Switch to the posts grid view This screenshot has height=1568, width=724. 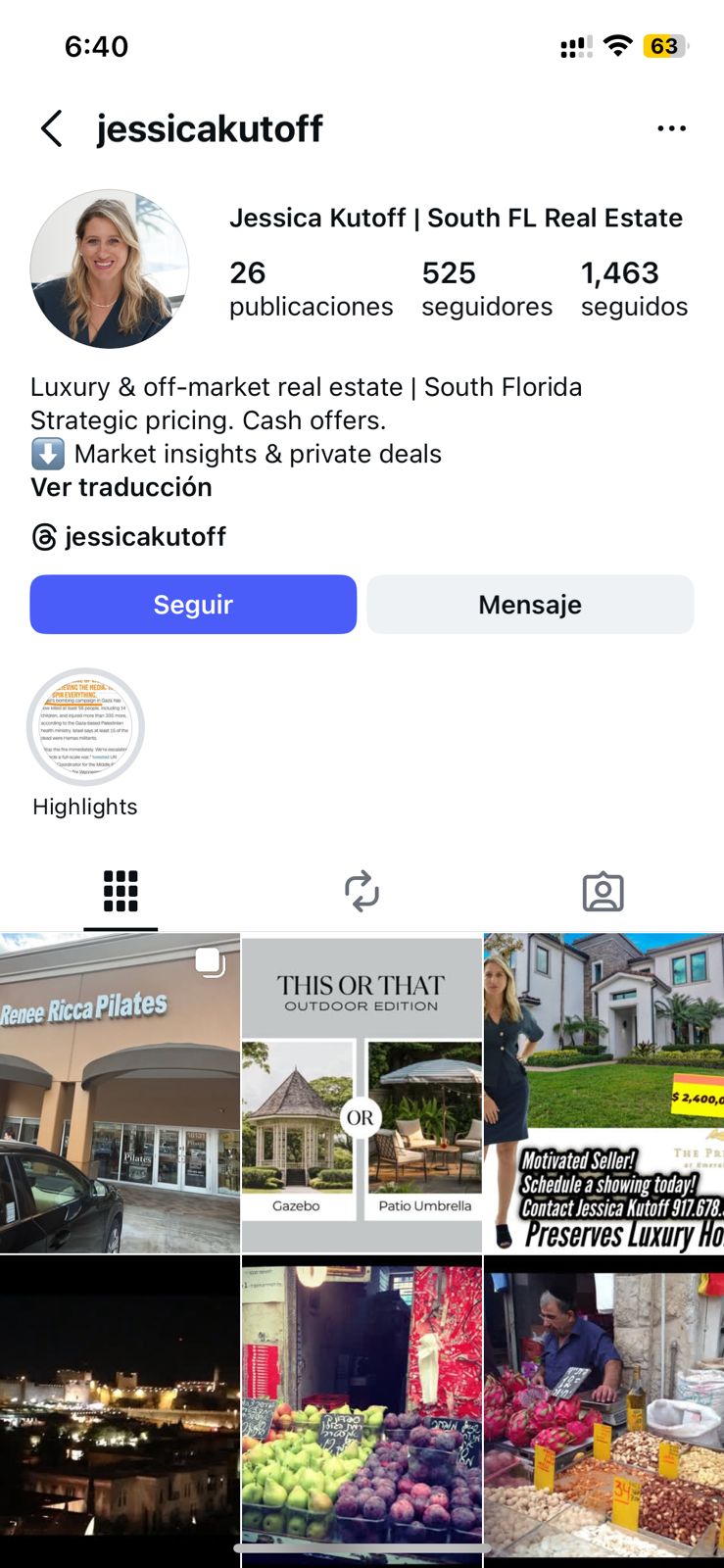coord(120,892)
